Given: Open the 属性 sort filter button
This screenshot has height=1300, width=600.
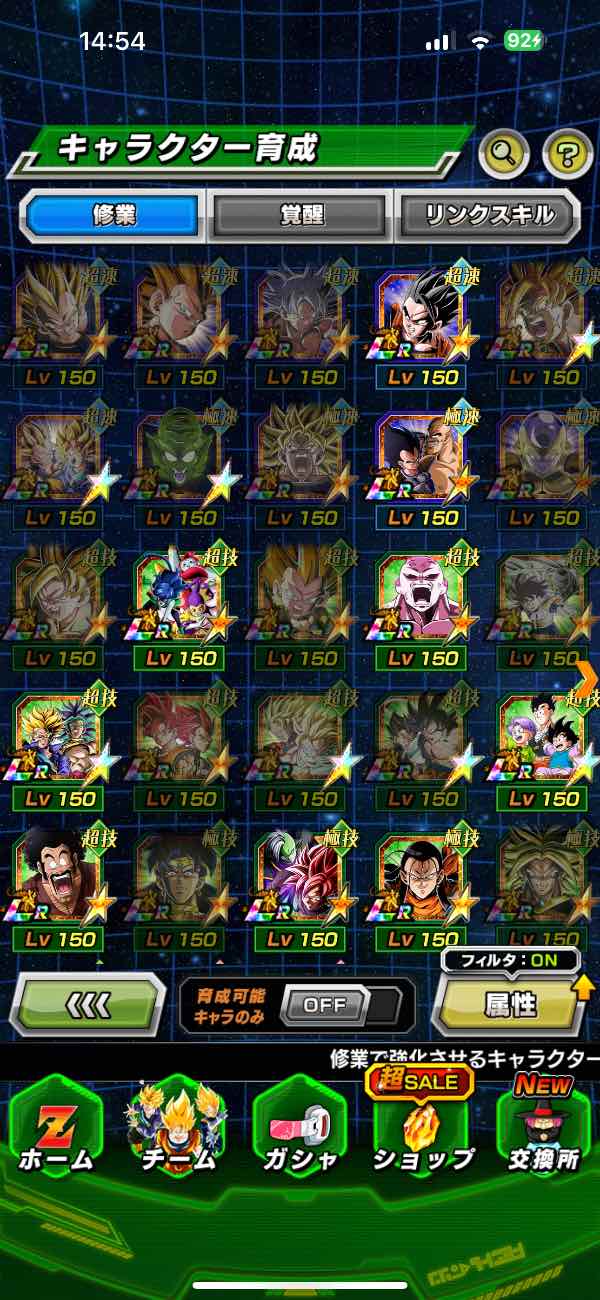Looking at the screenshot, I should 510,1005.
